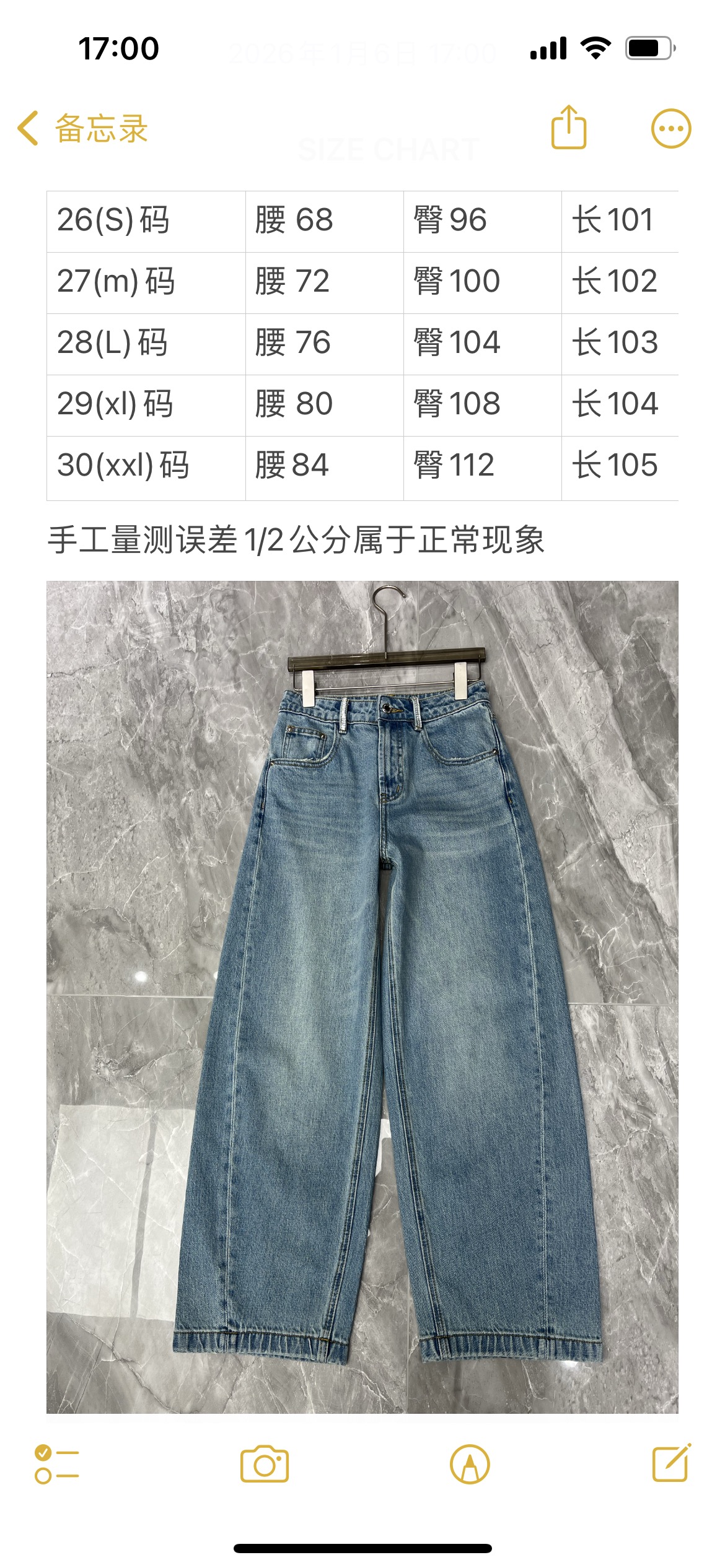This screenshot has height=1568, width=725.
Task: Open the camera attachment option
Action: [265, 1465]
